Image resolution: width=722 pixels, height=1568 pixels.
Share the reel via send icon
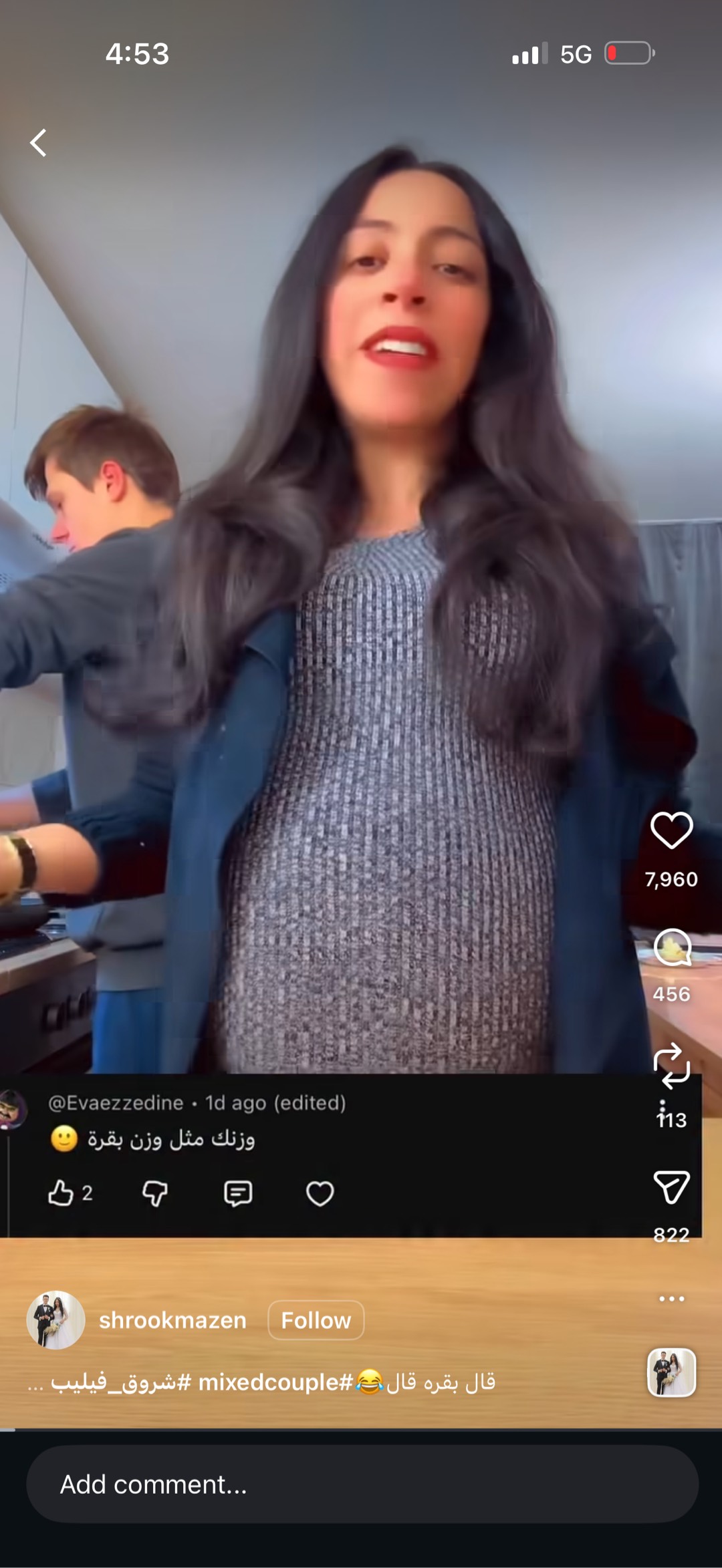pyautogui.click(x=671, y=1187)
